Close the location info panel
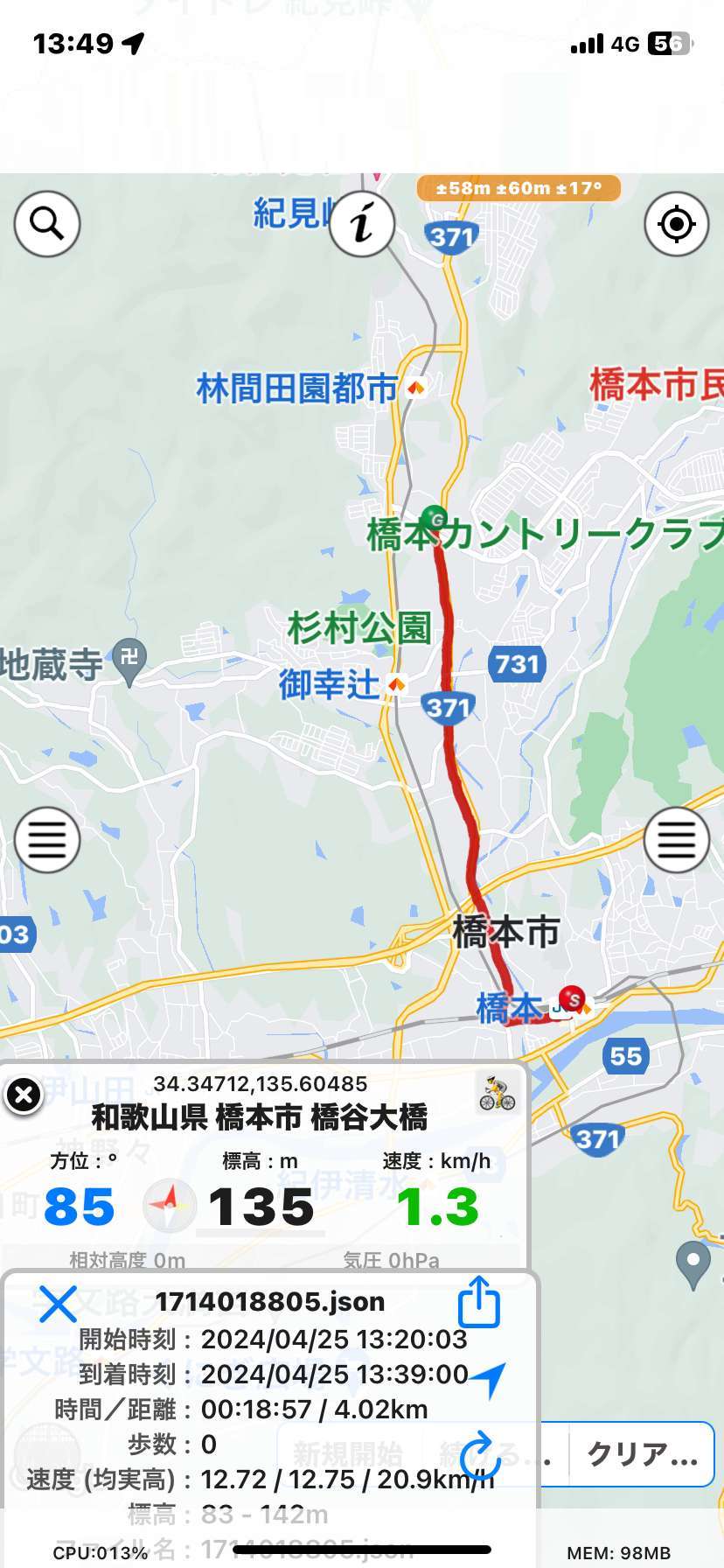The image size is (724, 1568). coord(24,1095)
